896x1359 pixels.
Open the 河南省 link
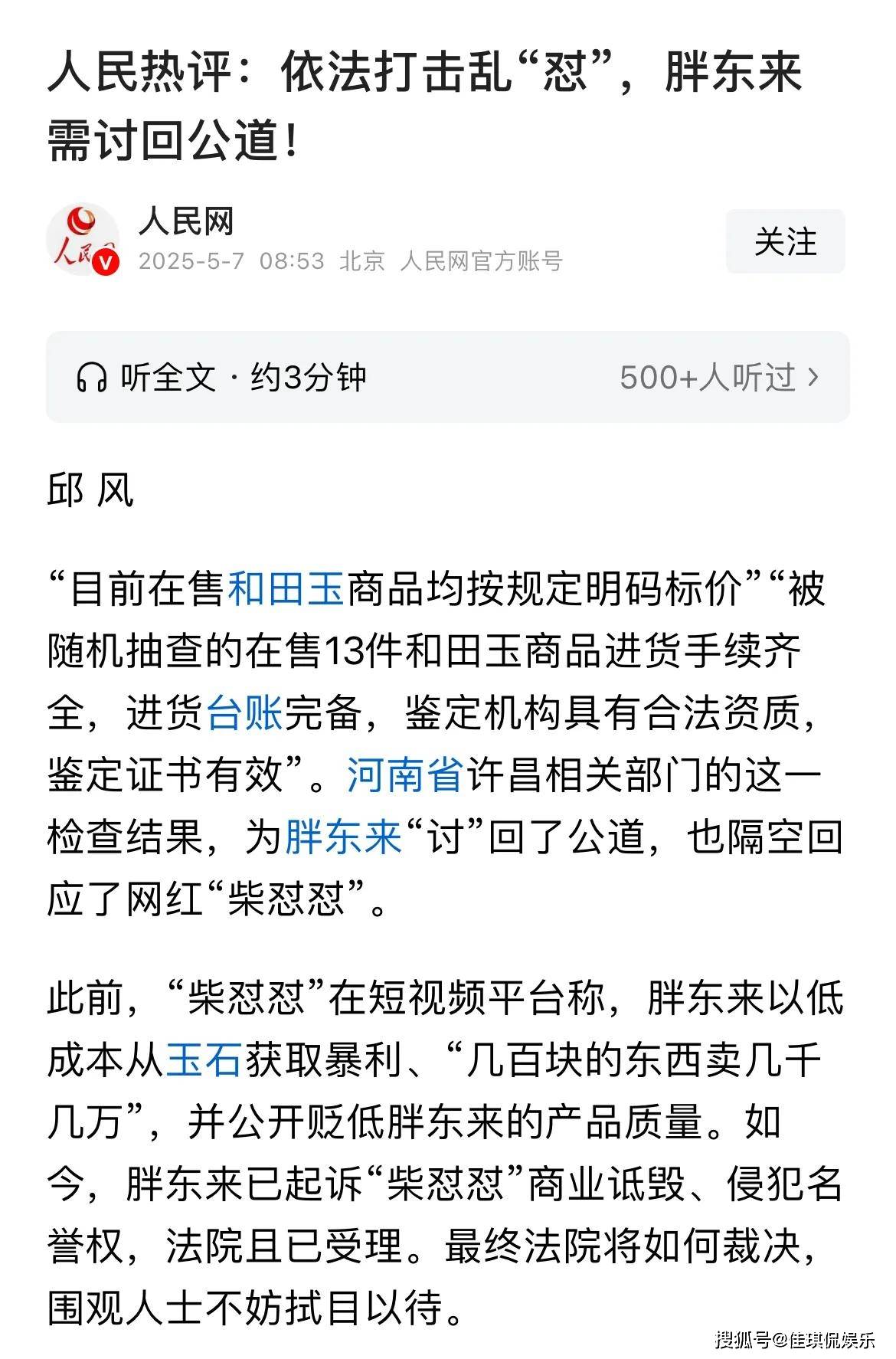pyautogui.click(x=405, y=774)
